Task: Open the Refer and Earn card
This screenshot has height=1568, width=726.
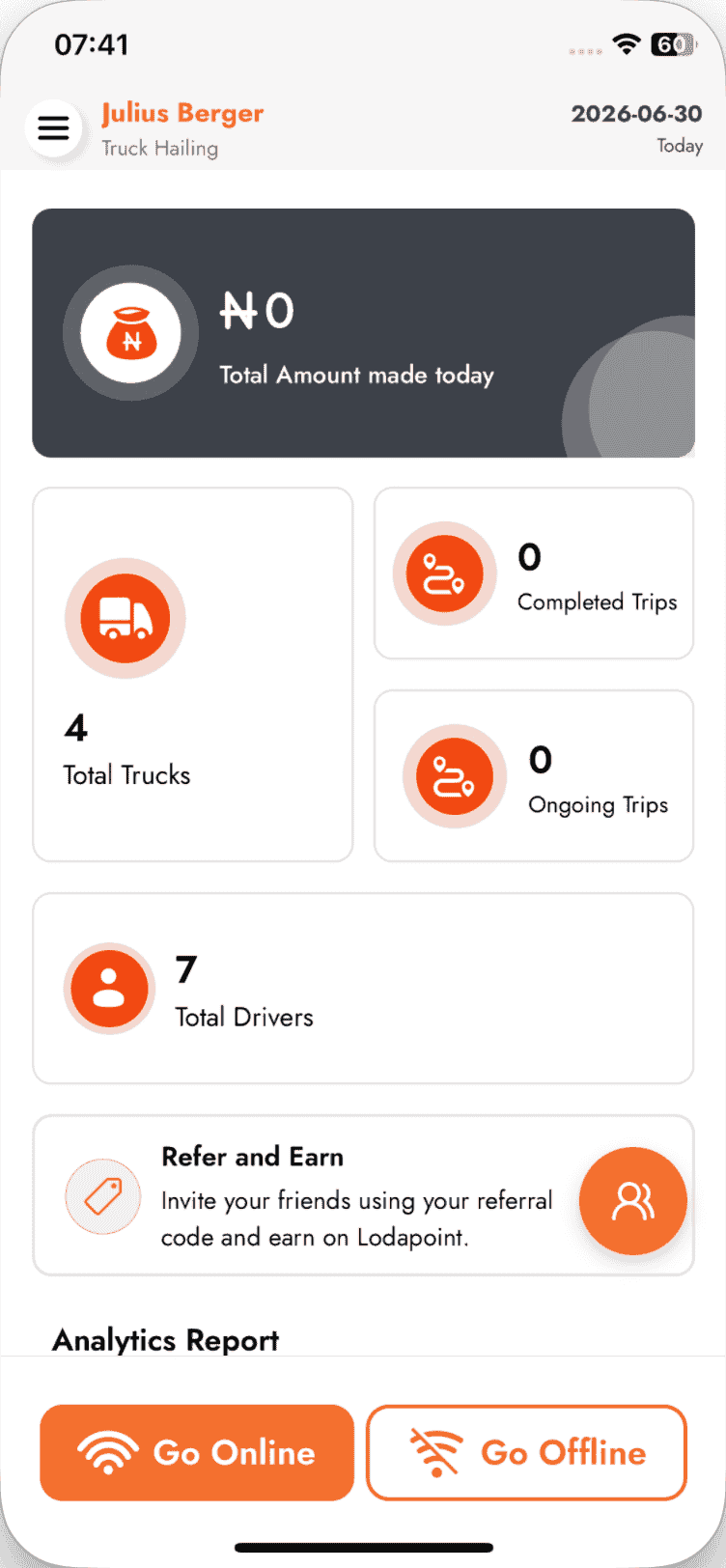Action: pos(363,1195)
